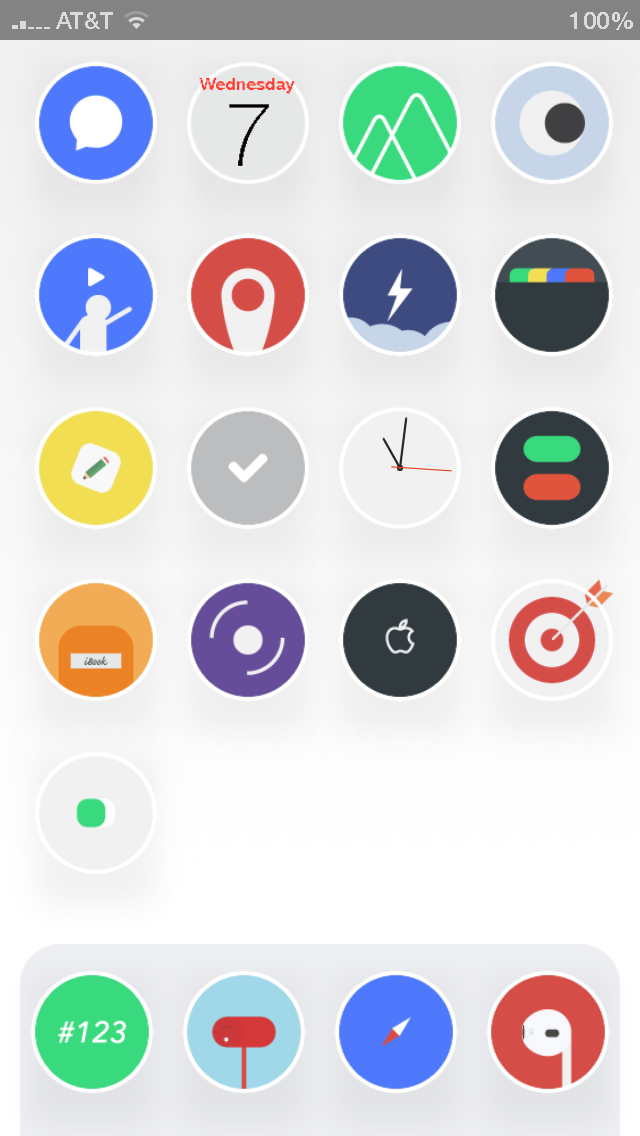The height and width of the screenshot is (1136, 640).
Task: Open the red target with arrow app
Action: (x=552, y=640)
